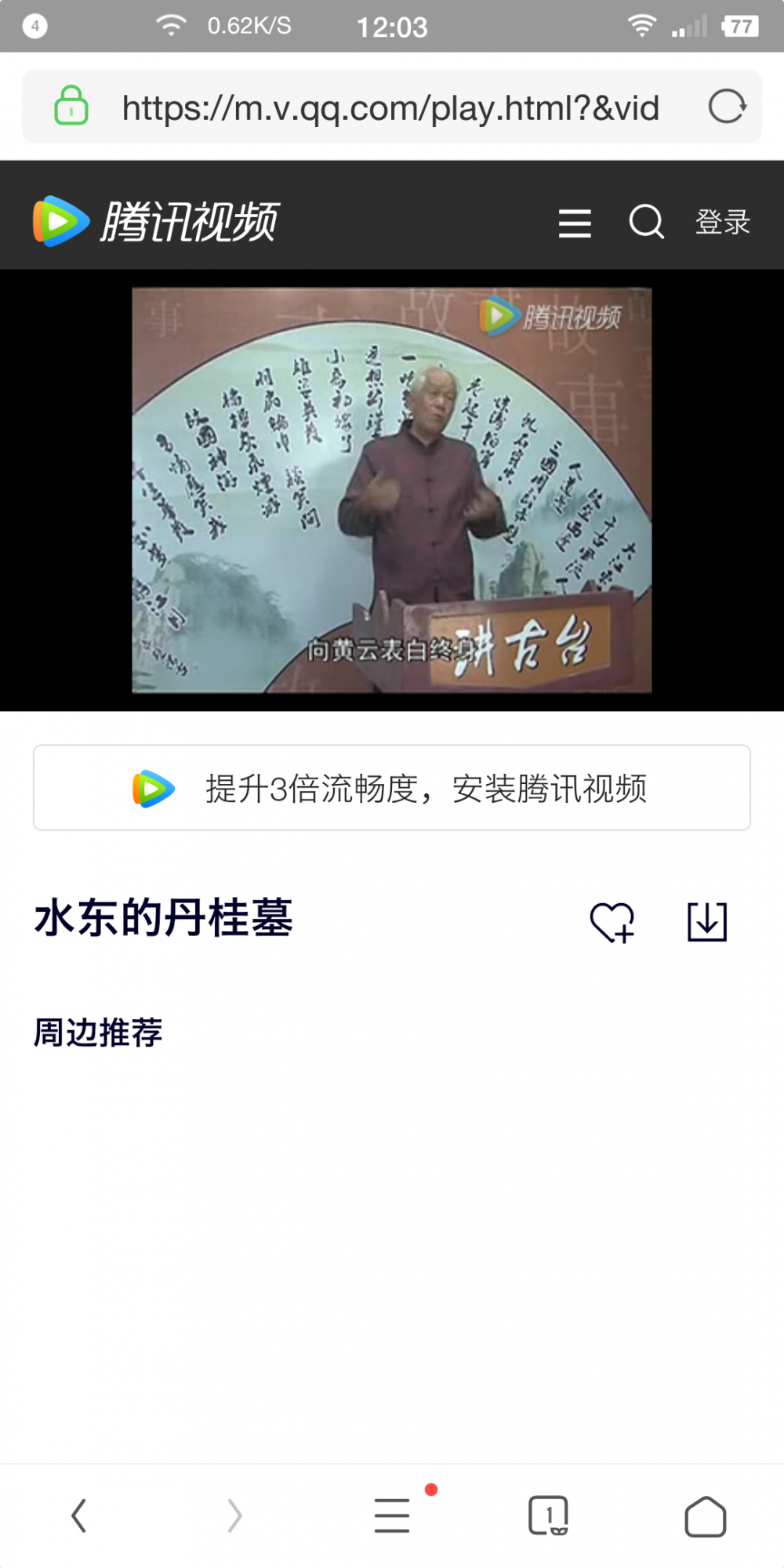The width and height of the screenshot is (784, 1568).
Task: Open the browser bottom menu
Action: pos(392,1515)
